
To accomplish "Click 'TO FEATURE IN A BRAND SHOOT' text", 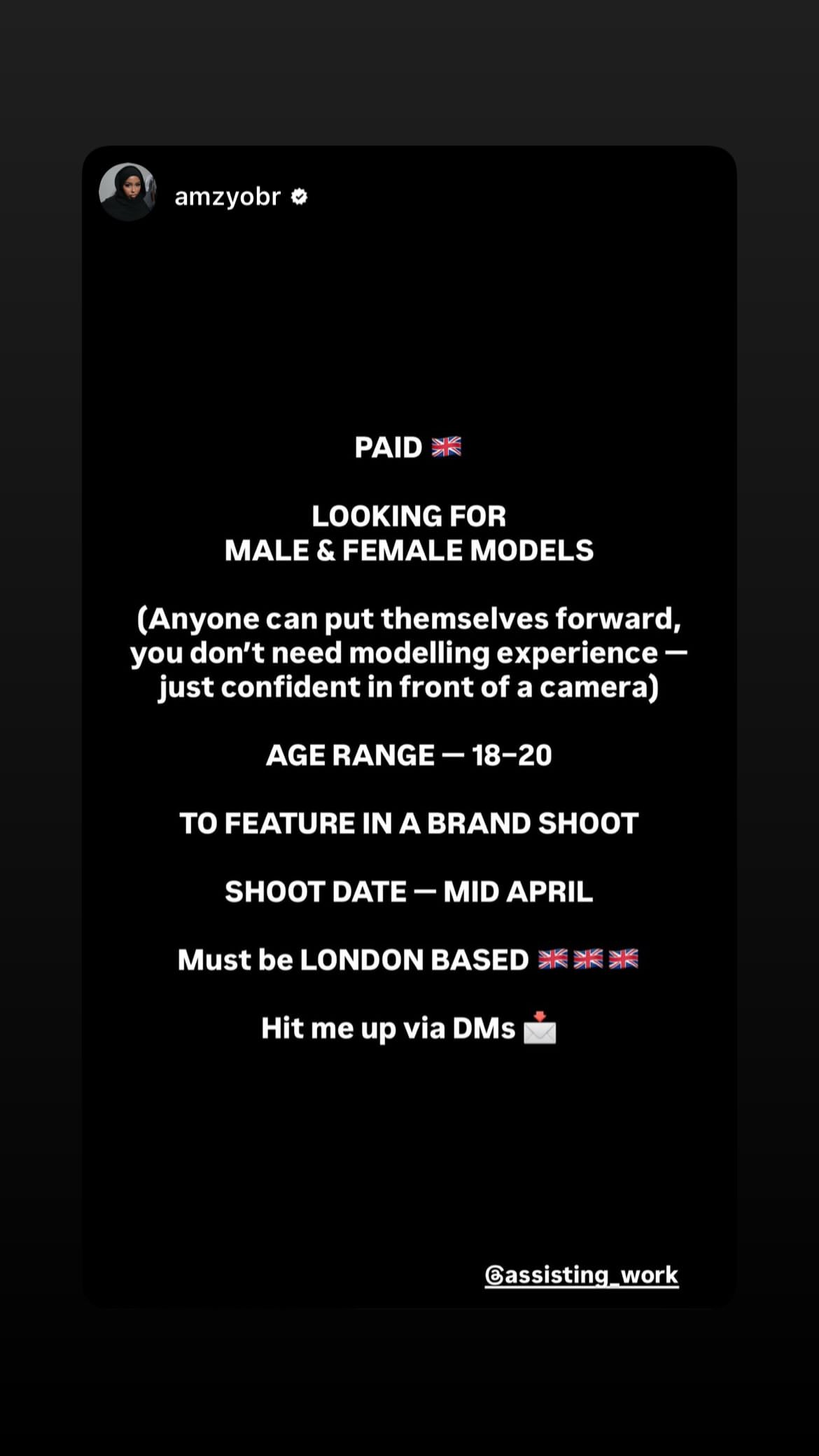I will 409,823.
